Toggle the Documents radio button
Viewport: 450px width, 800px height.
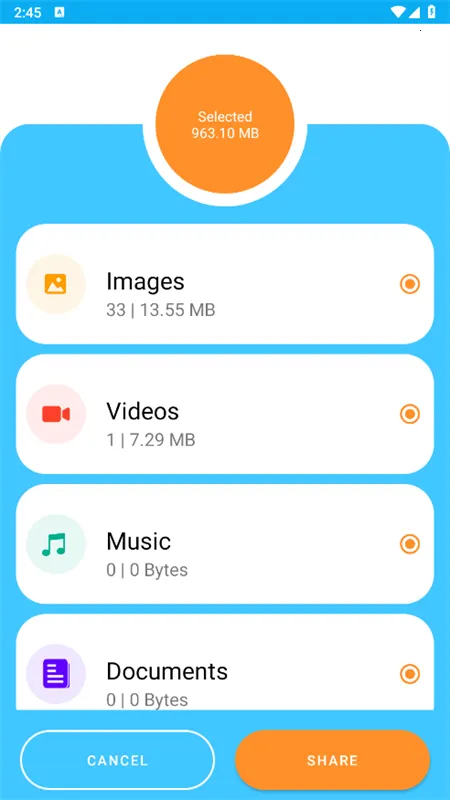click(410, 674)
